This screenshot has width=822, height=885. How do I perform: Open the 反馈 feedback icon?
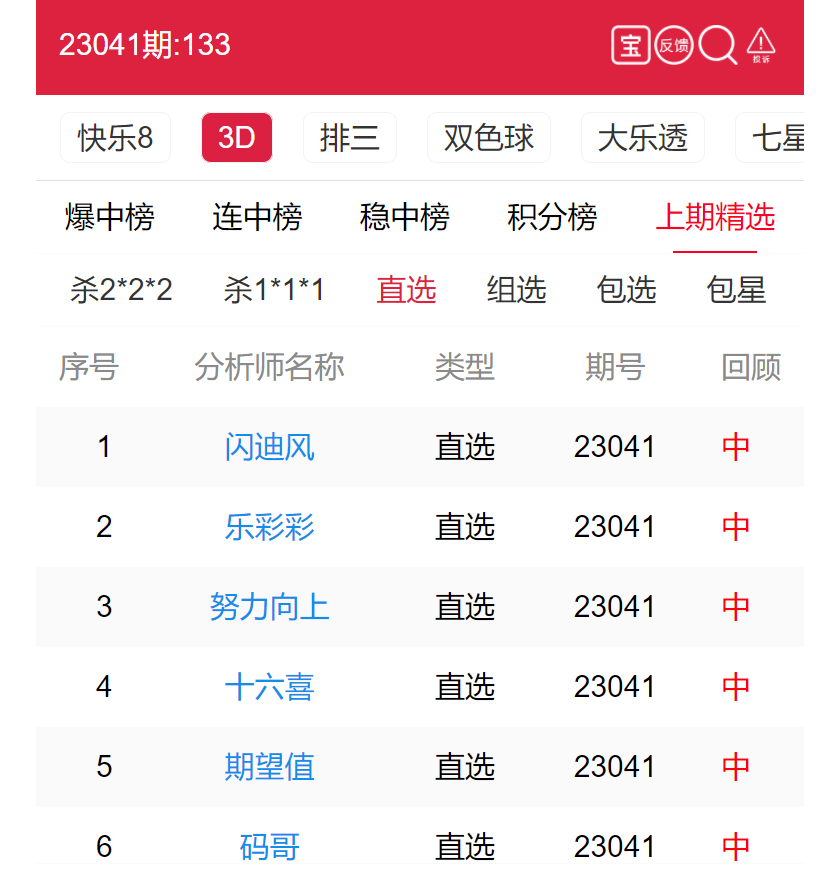coord(674,45)
